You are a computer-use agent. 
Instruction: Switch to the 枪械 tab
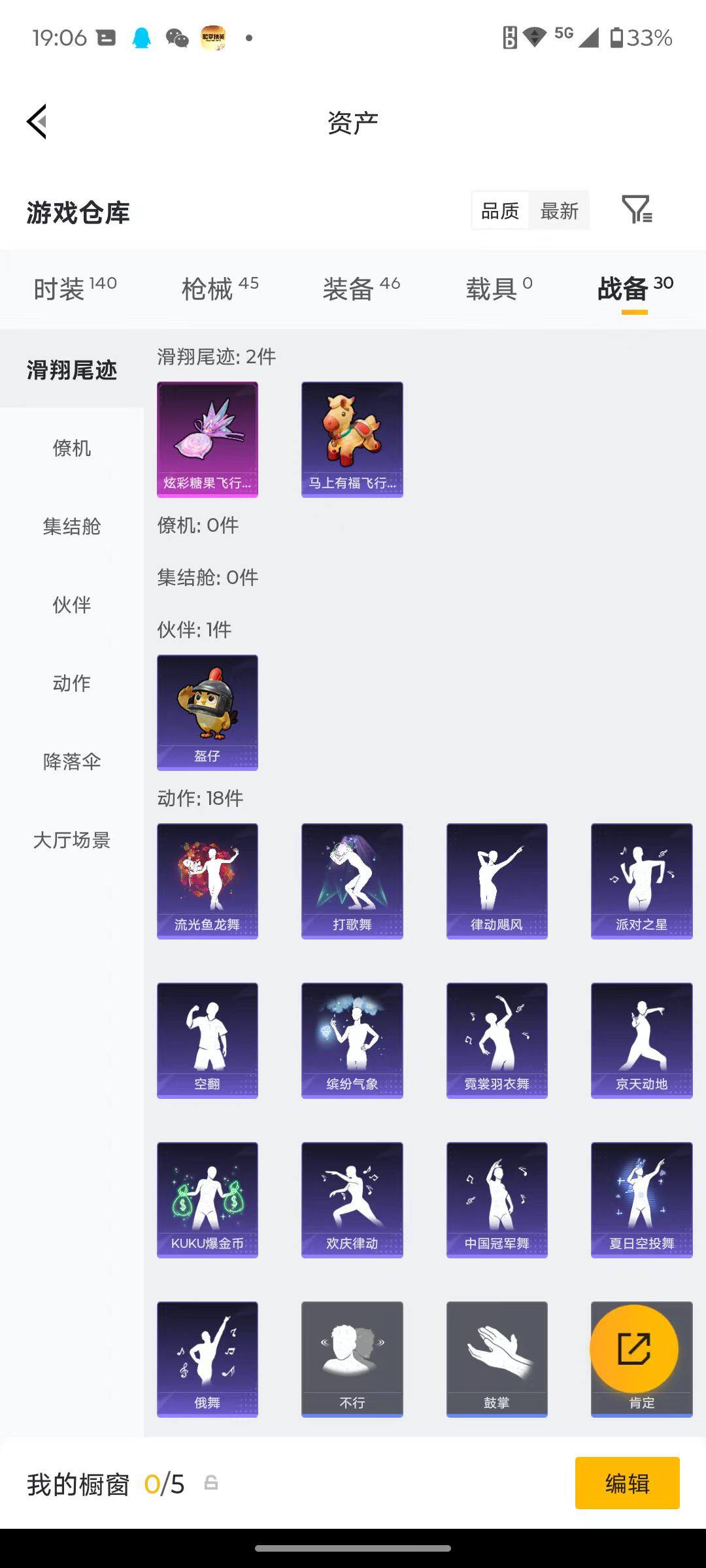click(209, 287)
